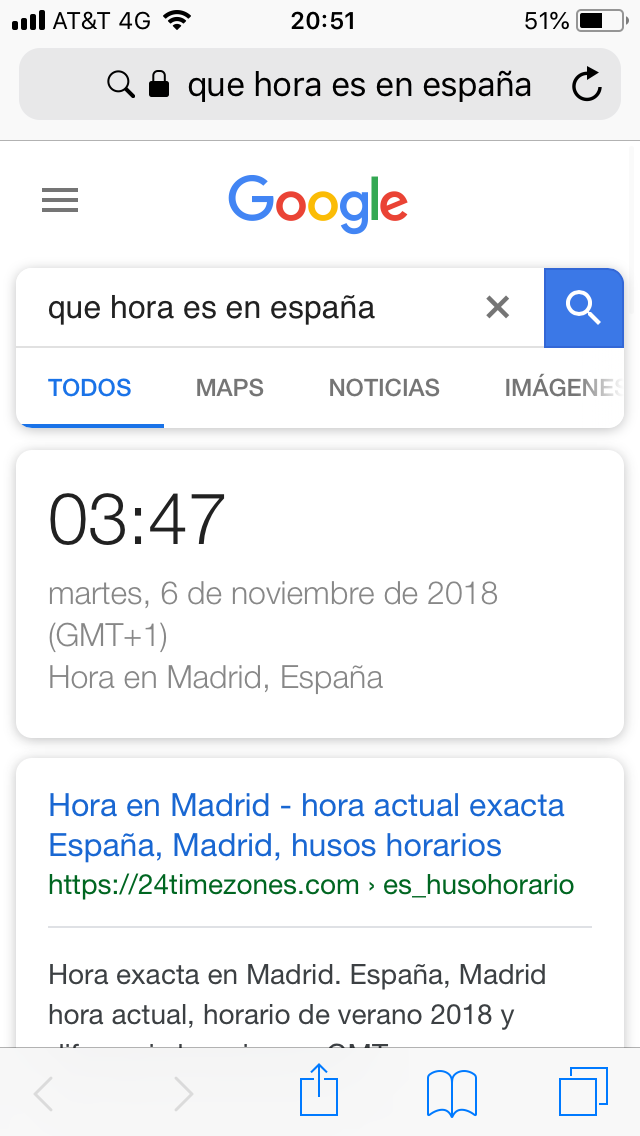The width and height of the screenshot is (640, 1136).
Task: Edit the Google search field
Action: click(250, 307)
